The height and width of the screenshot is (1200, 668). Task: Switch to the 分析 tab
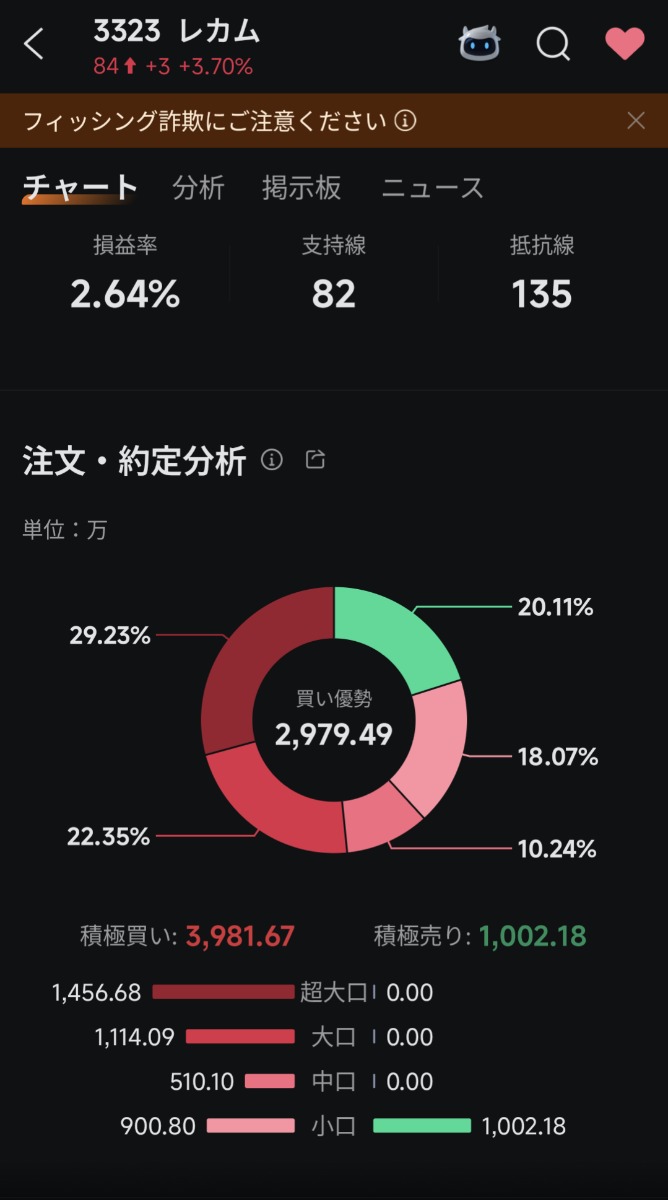(198, 188)
